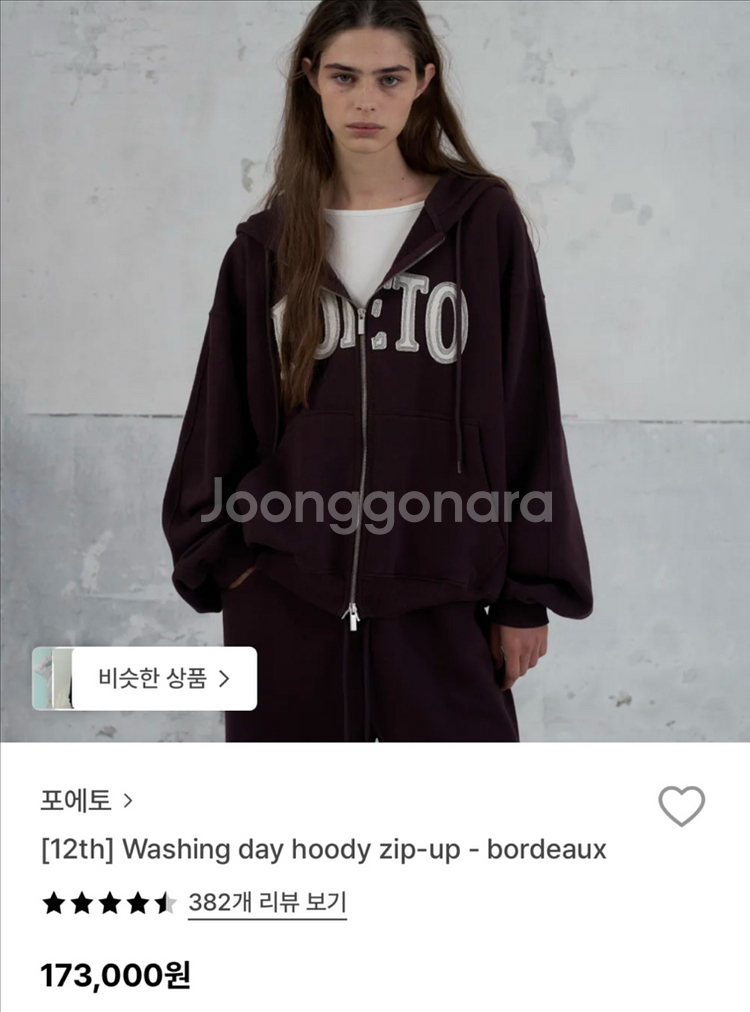Viewport: 750px width, 1012px height.
Task: View the 382 reviews (382개 리뷰 보기)
Action: click(x=267, y=903)
